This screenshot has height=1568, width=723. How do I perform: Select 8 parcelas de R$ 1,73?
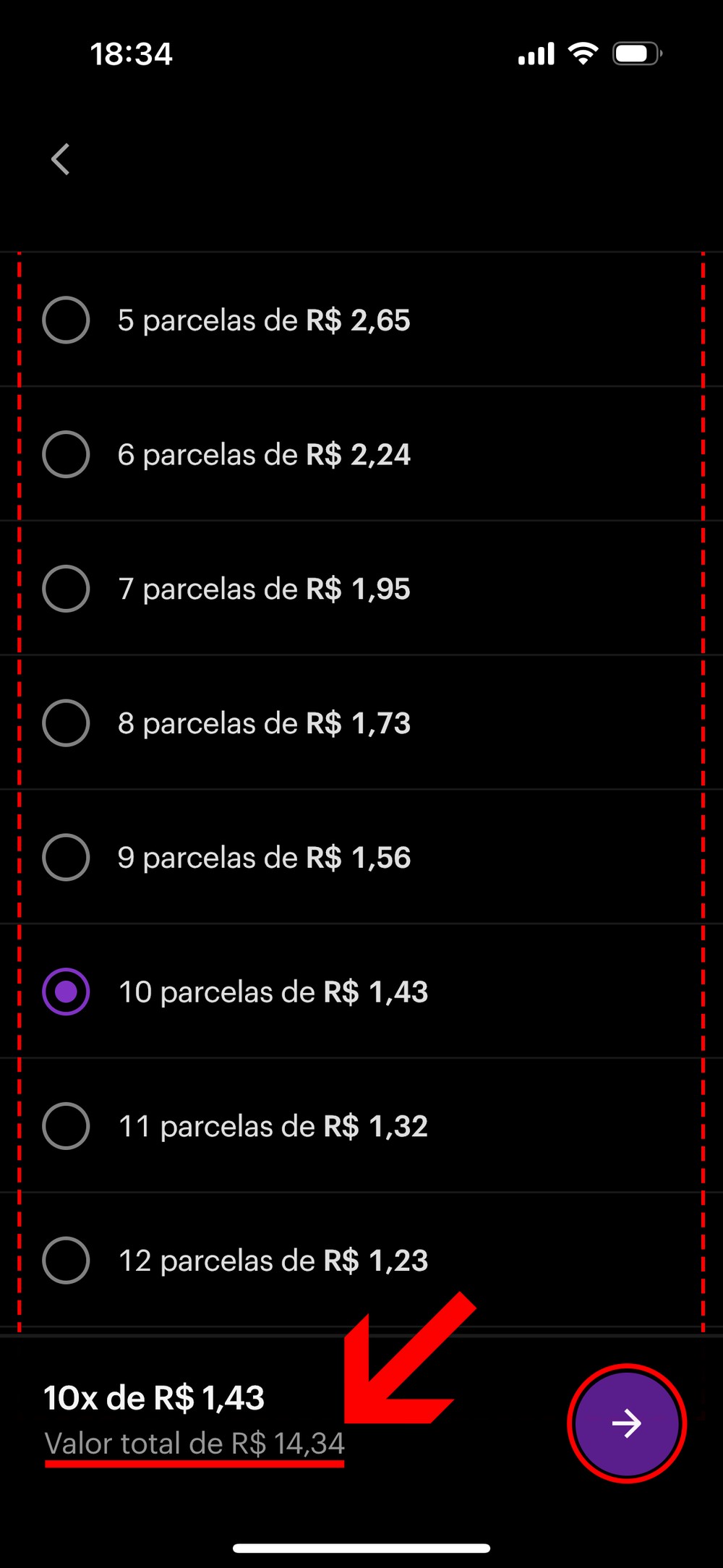pyautogui.click(x=67, y=723)
